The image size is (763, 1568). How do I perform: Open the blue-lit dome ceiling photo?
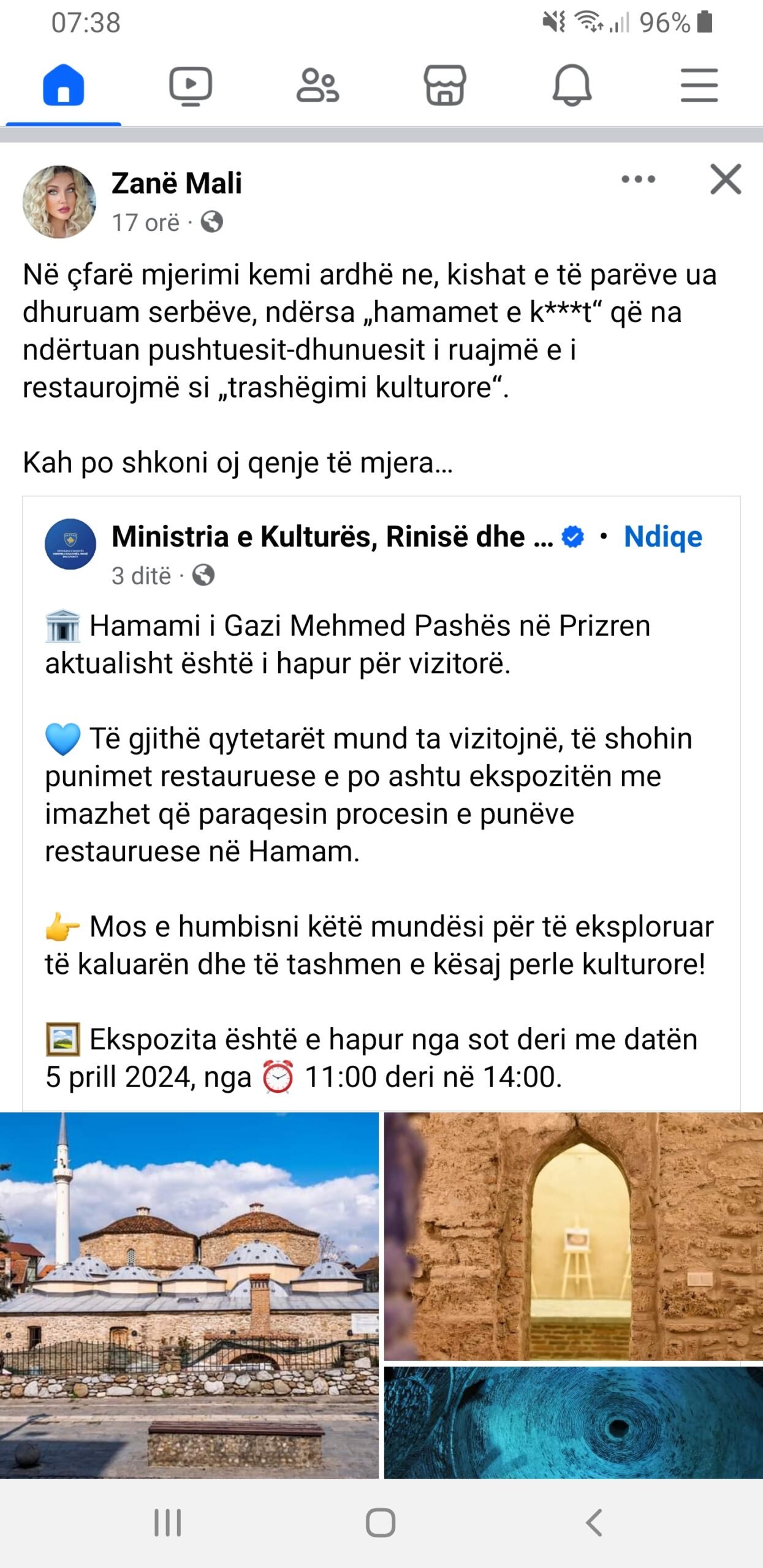pos(574,1422)
